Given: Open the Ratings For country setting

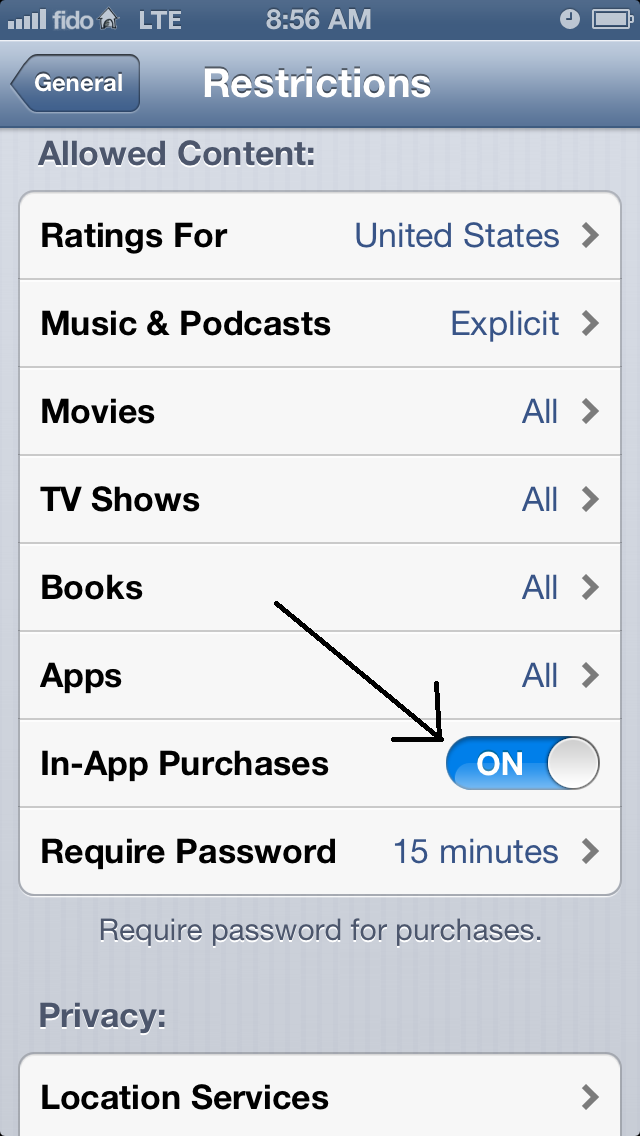Looking at the screenshot, I should pyautogui.click(x=320, y=235).
